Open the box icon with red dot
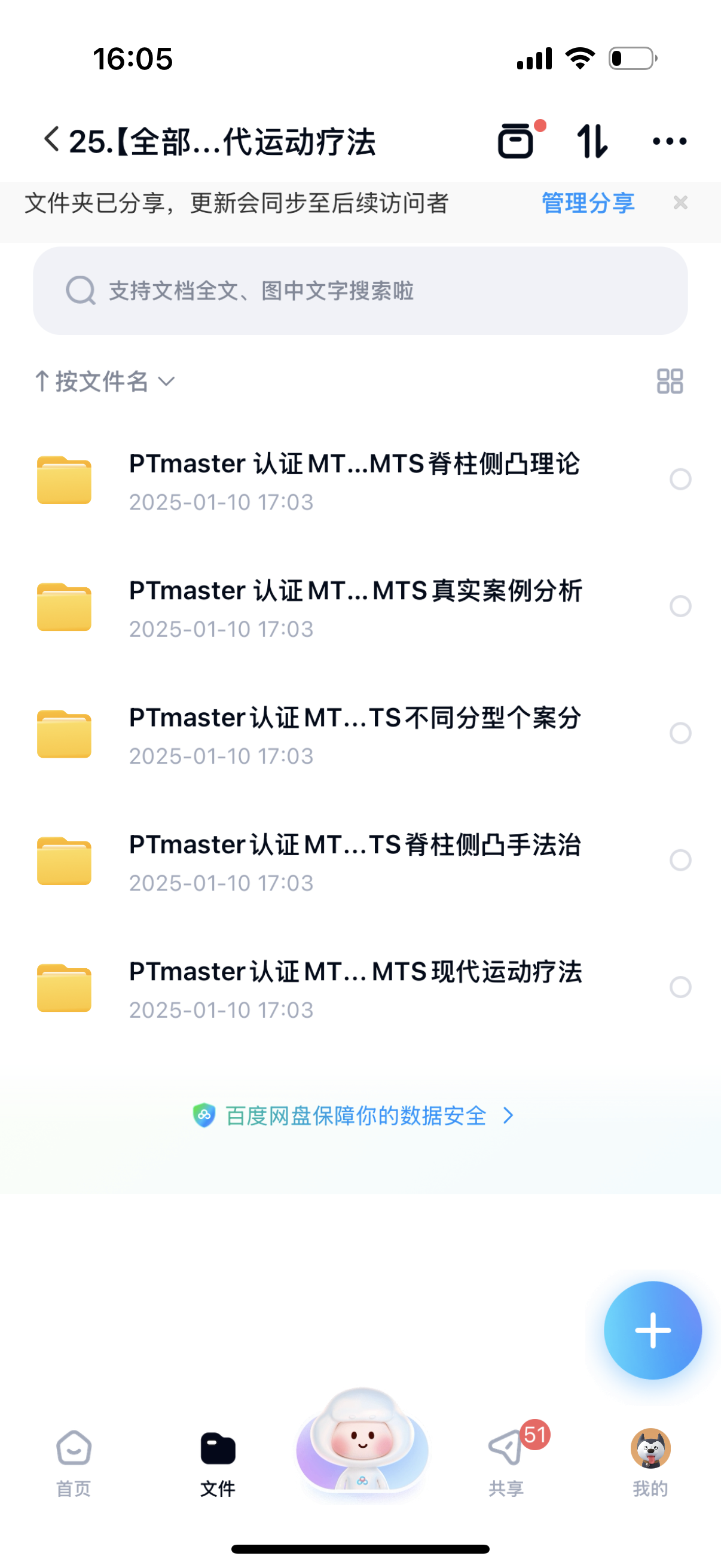The image size is (721, 1568). 517,141
